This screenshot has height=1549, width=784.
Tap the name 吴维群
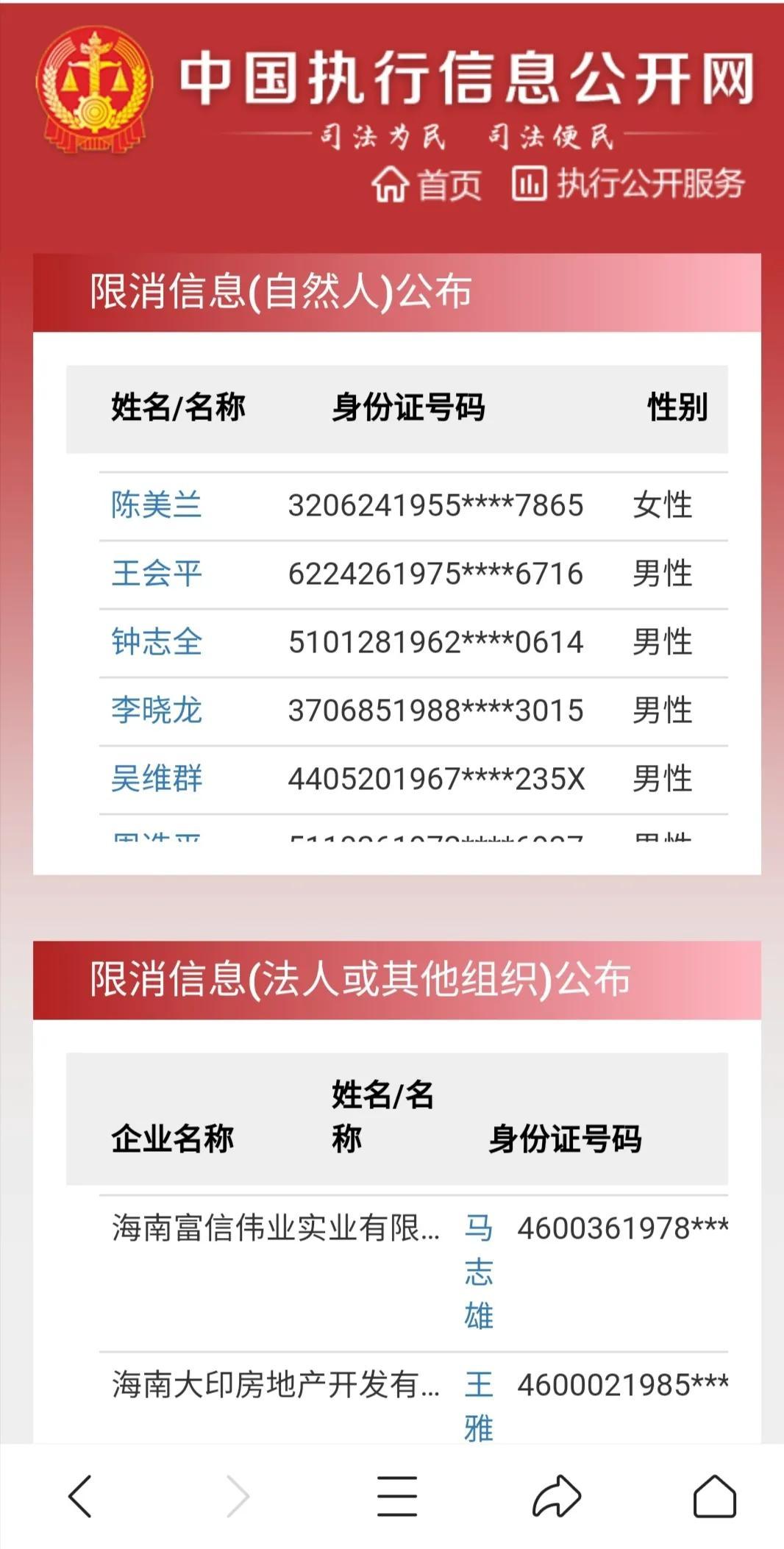coord(156,779)
